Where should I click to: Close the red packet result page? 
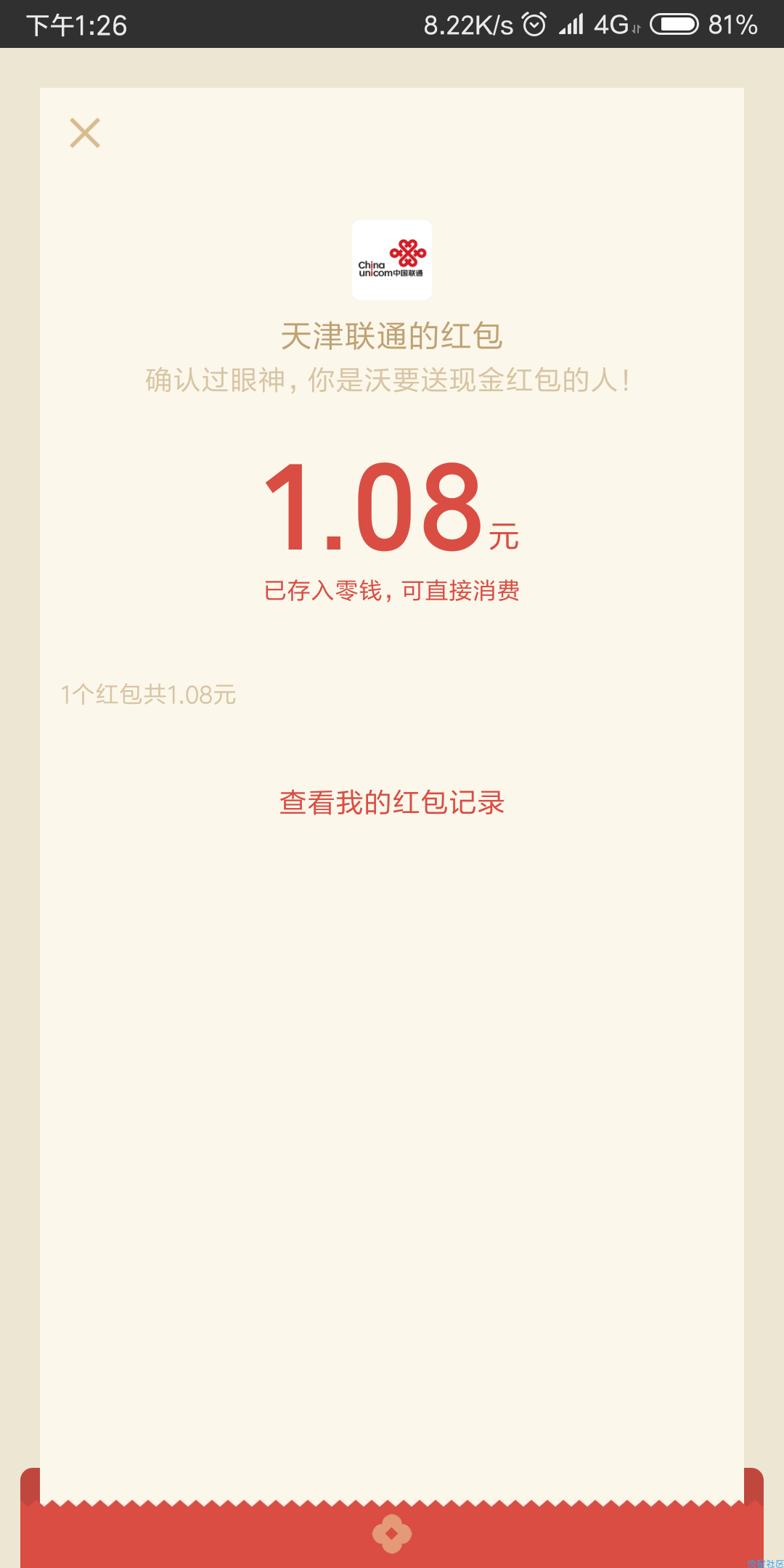tap(85, 133)
